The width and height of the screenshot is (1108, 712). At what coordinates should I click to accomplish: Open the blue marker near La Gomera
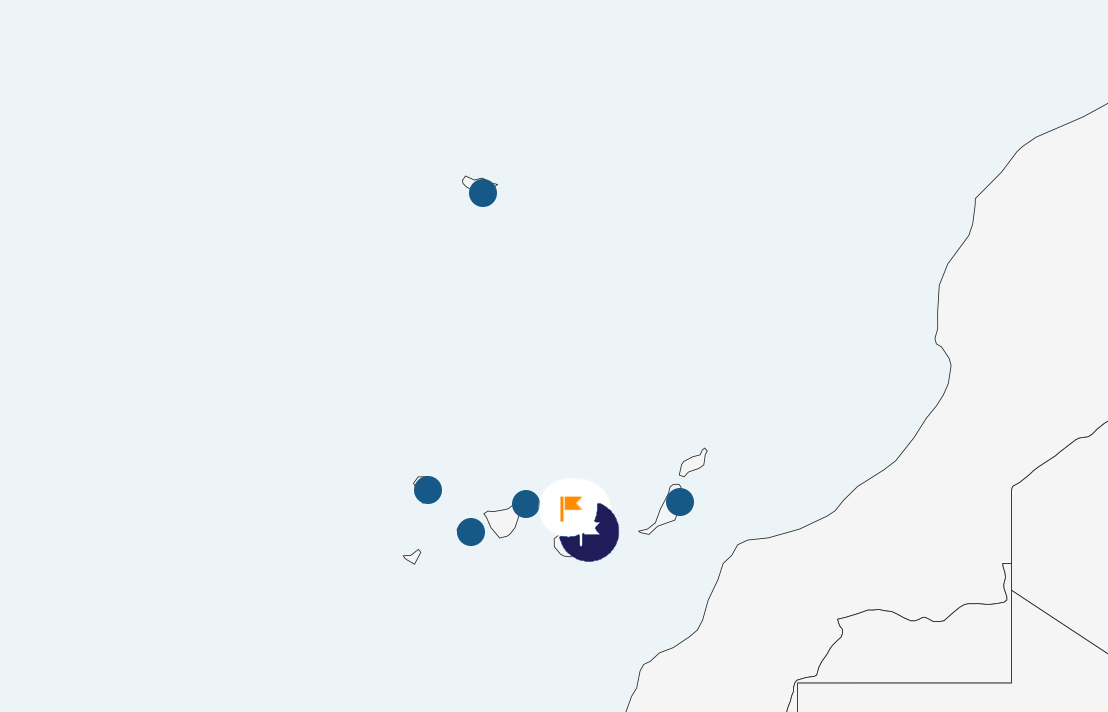(471, 532)
